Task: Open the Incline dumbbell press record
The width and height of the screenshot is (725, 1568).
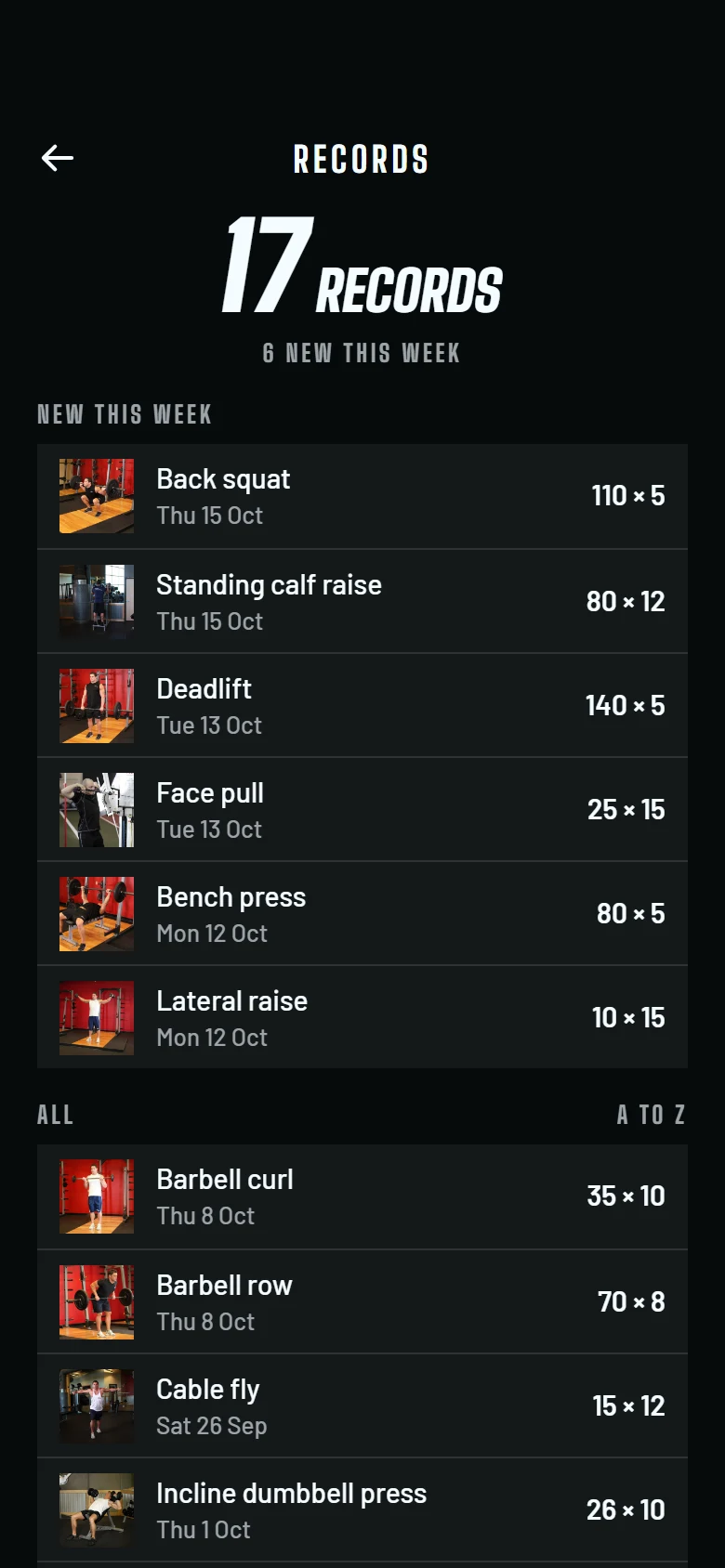Action: [362, 1509]
